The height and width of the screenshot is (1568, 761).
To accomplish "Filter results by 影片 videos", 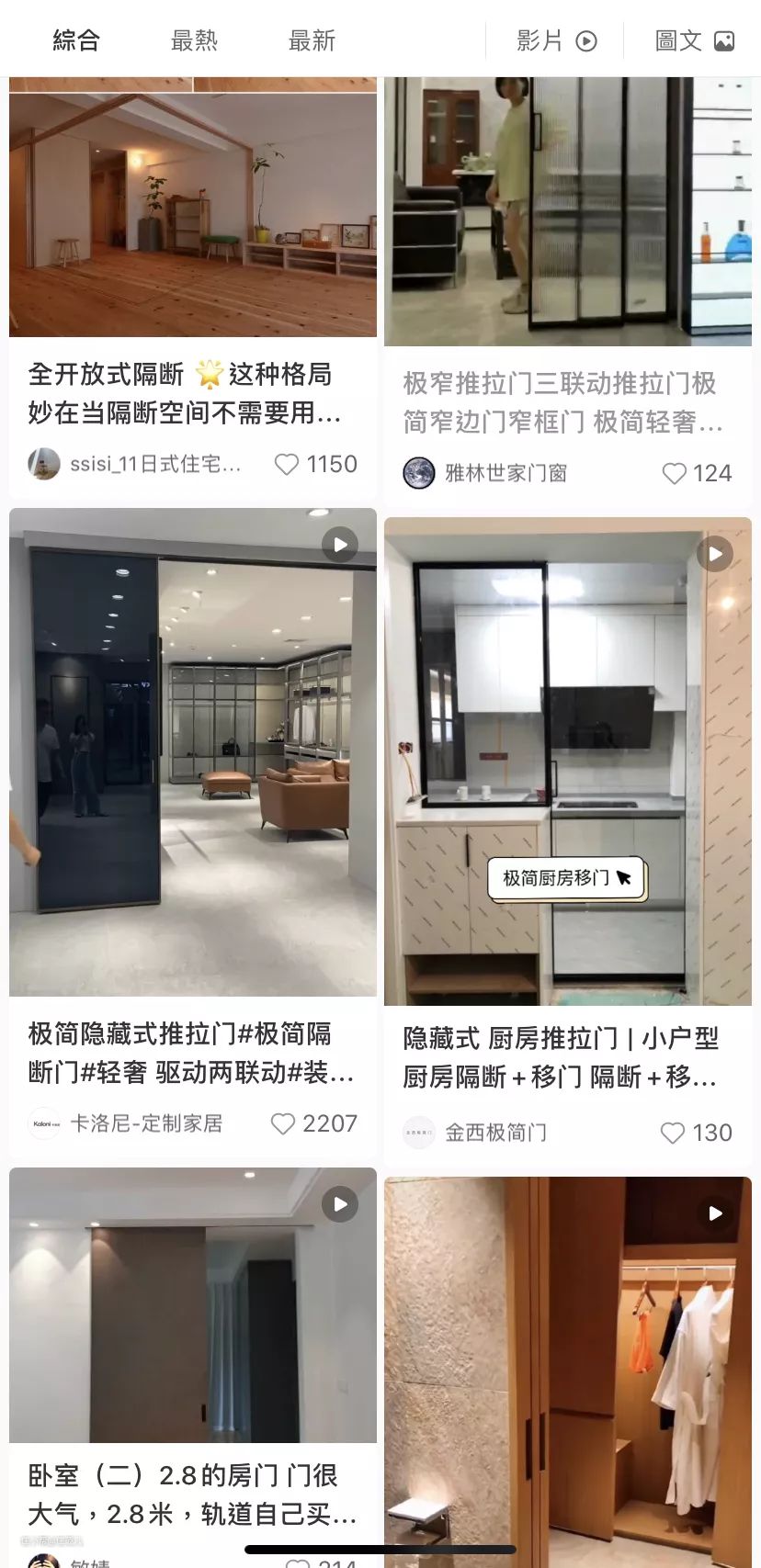I will click(x=556, y=40).
